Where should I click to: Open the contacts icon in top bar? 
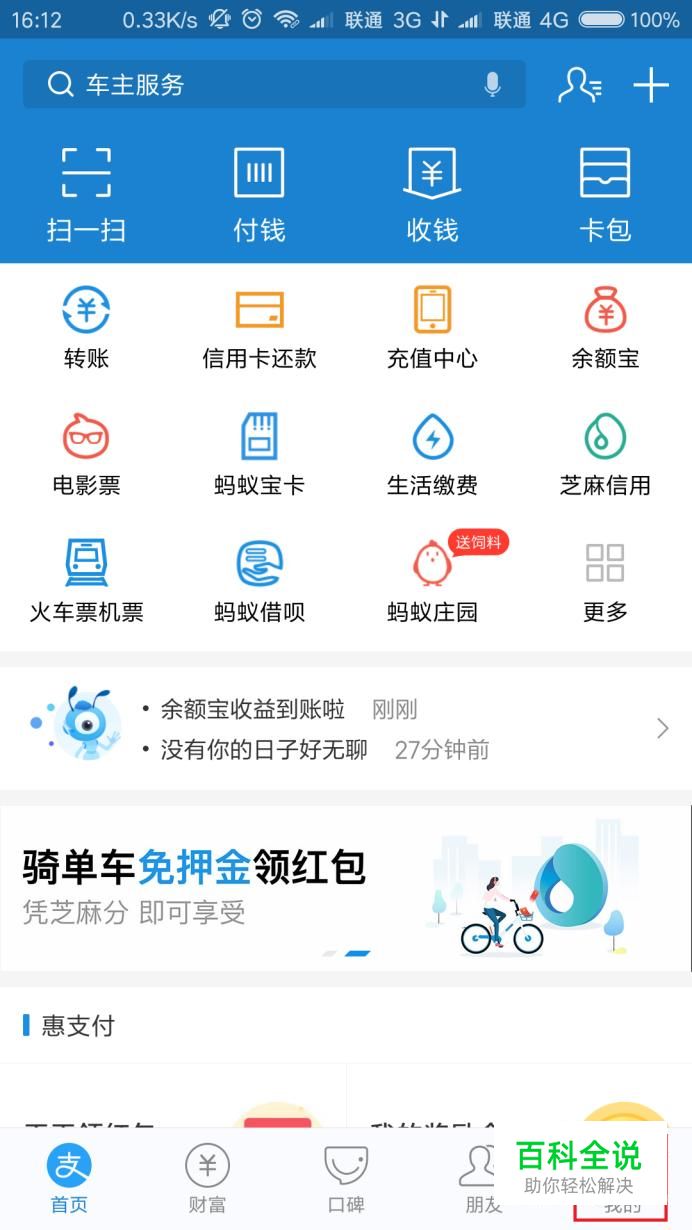(580, 85)
